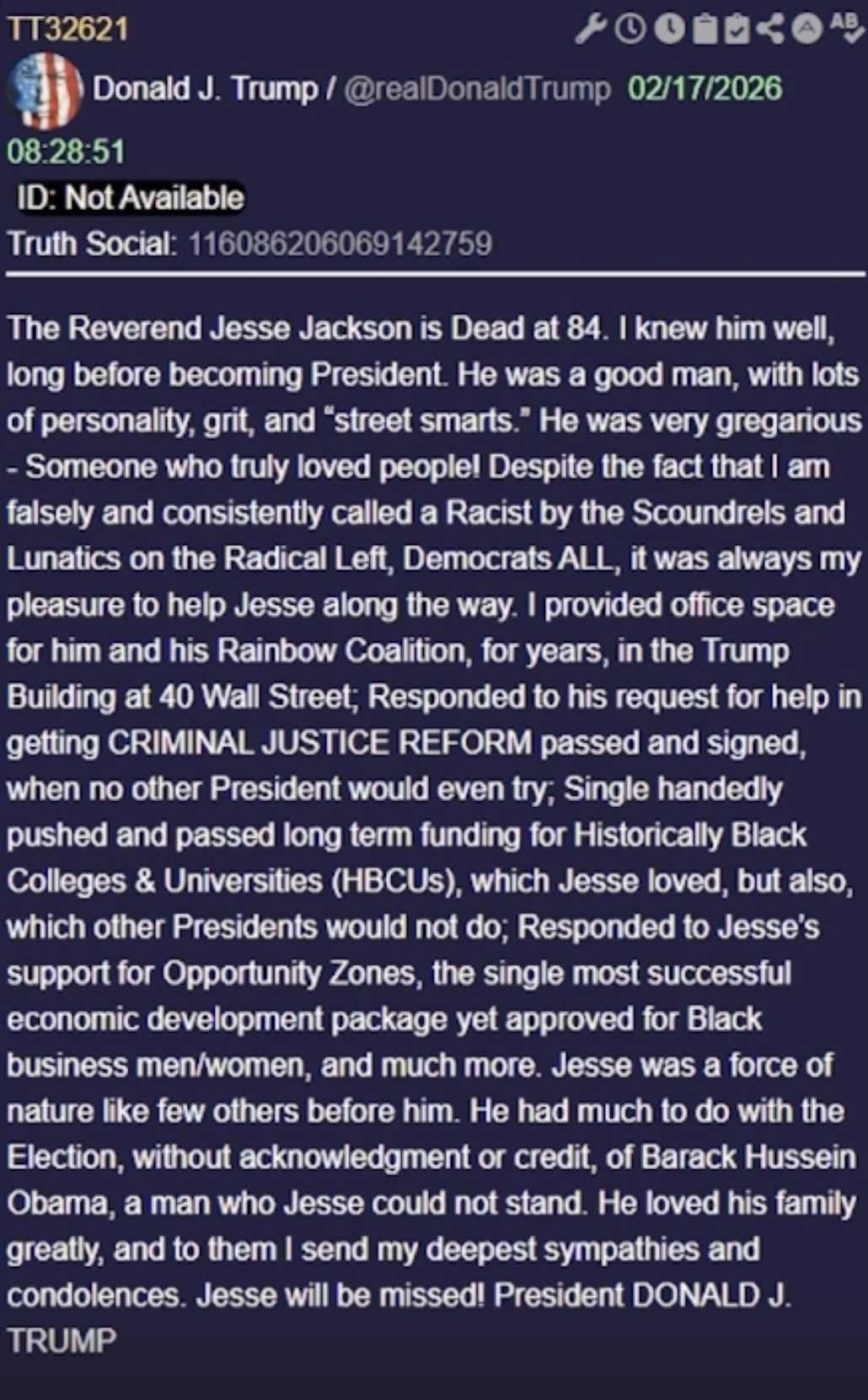868x1400 pixels.
Task: Tap the AB spell-check icon
Action: click(846, 27)
